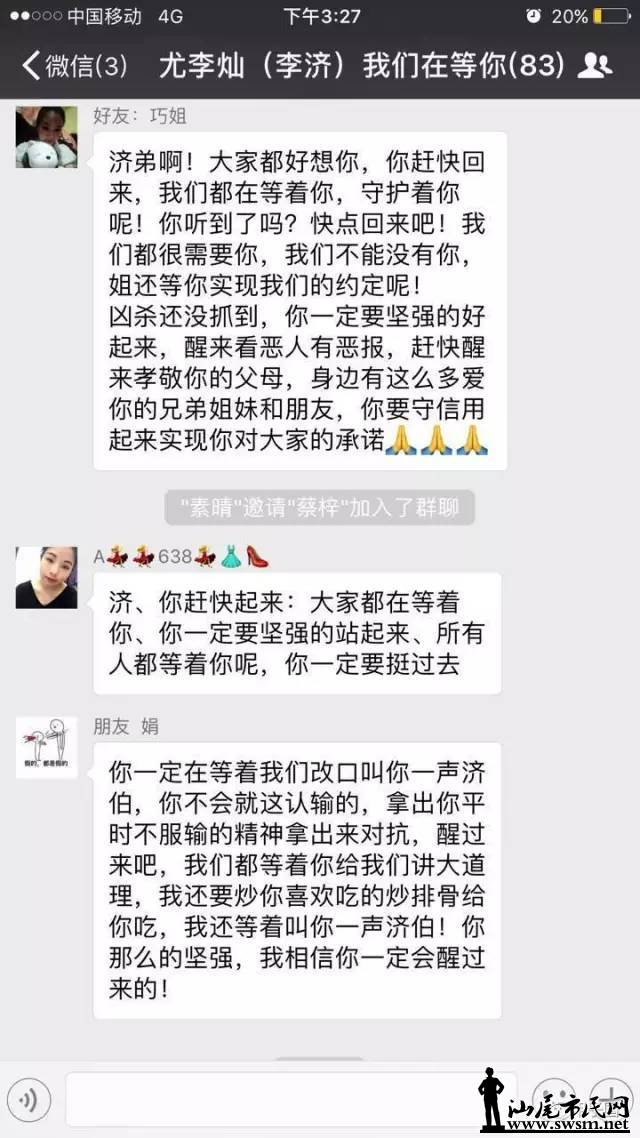Open 巧姐's profile avatar
The image size is (640, 1138).
coord(46,136)
